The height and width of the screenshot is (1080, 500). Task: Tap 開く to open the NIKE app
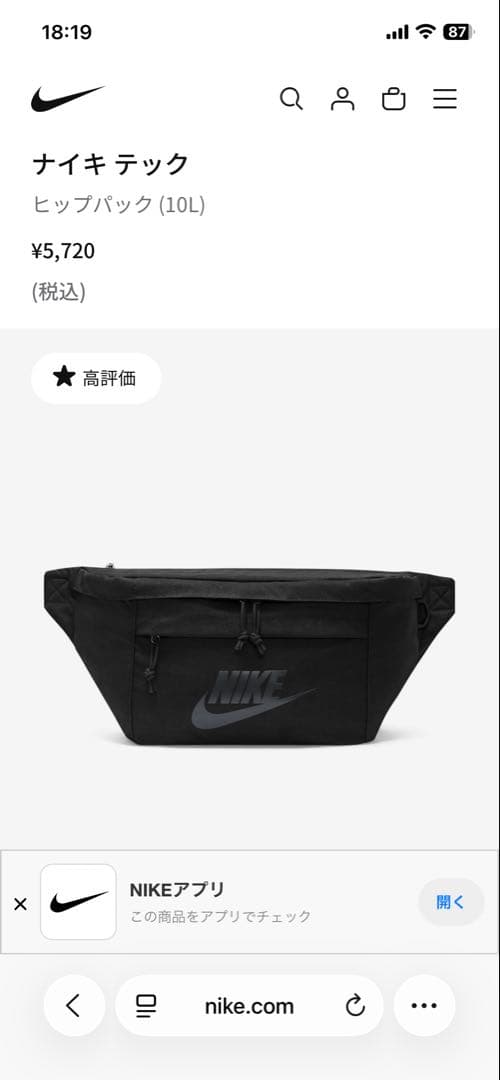coord(451,902)
